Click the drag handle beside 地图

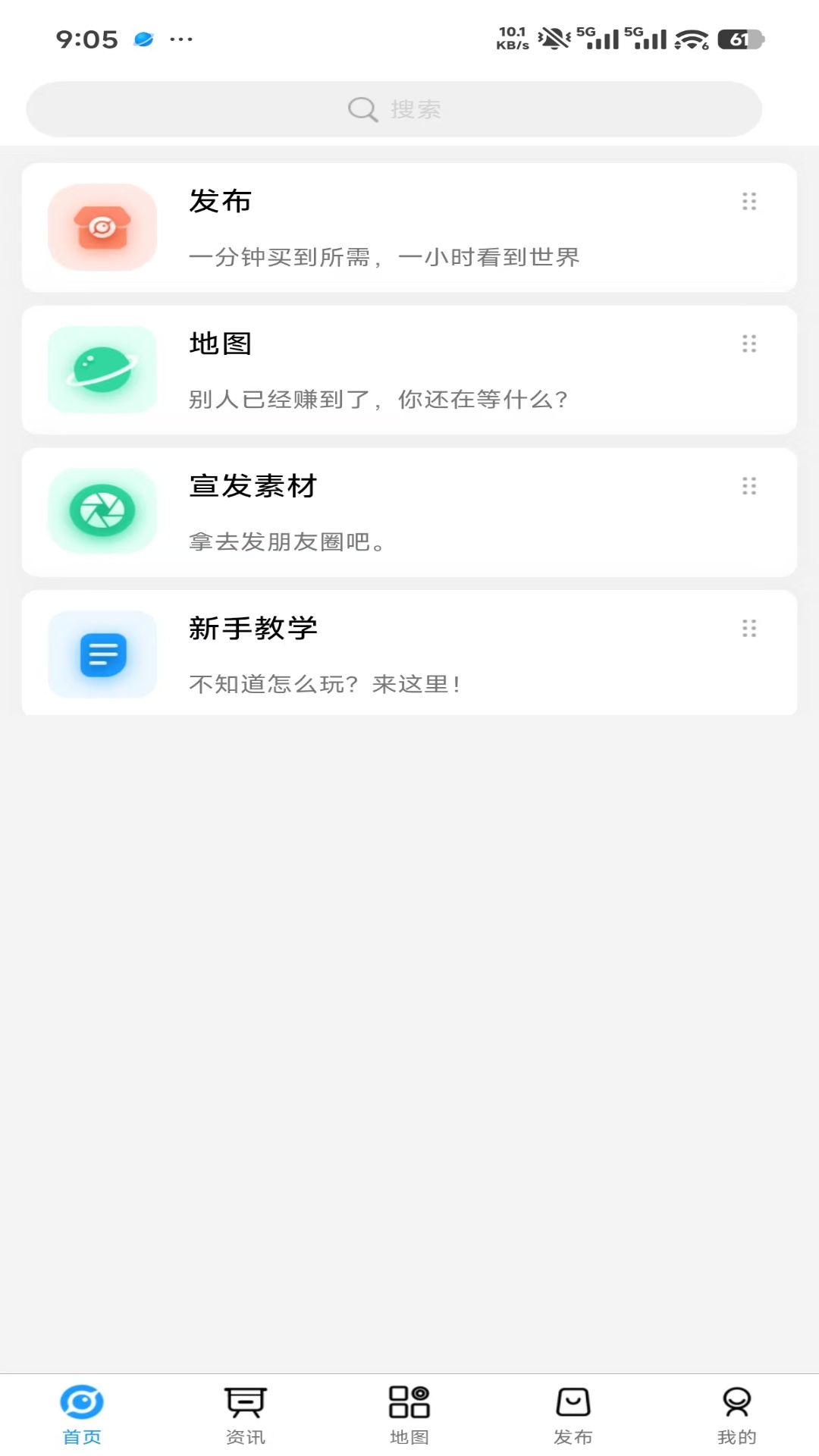(x=749, y=344)
